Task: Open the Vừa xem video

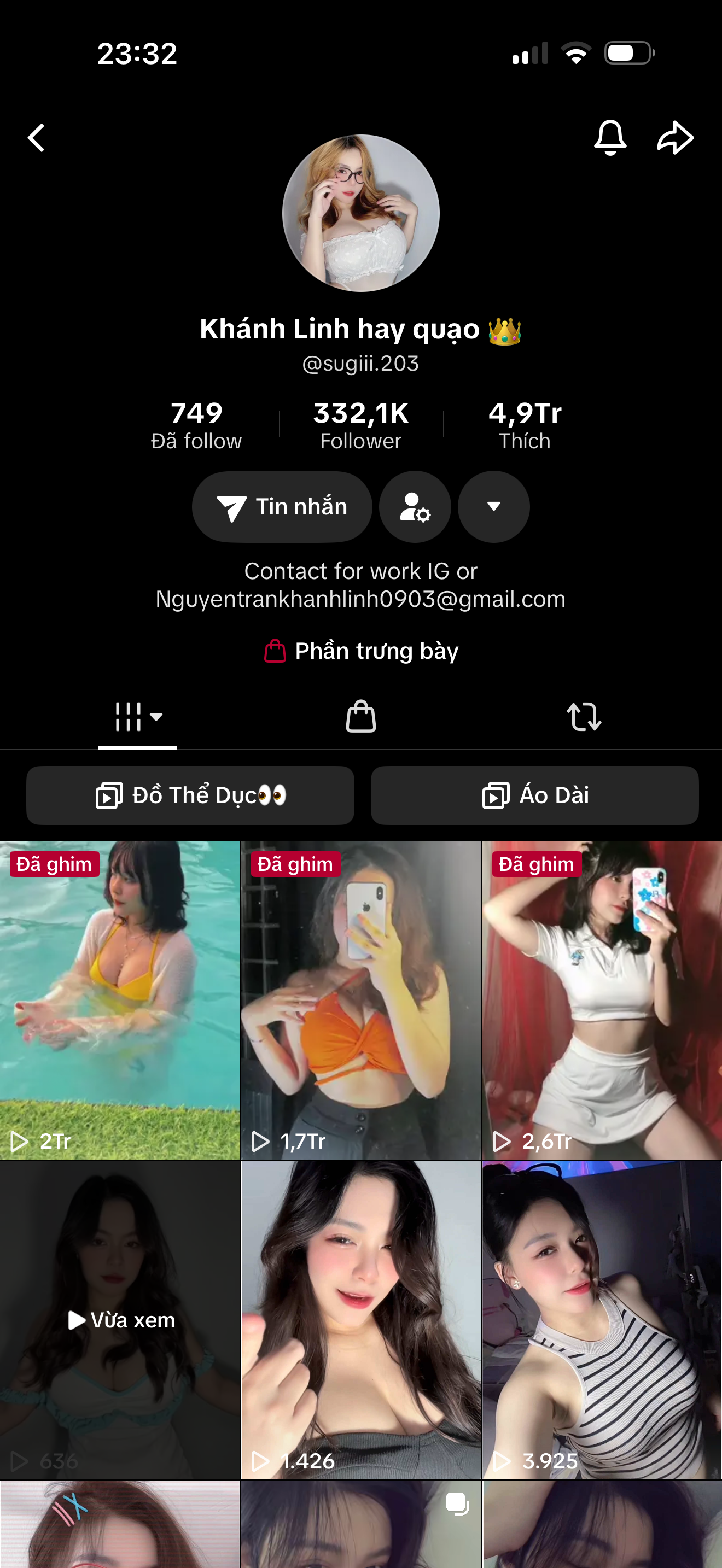Action: point(120,1320)
